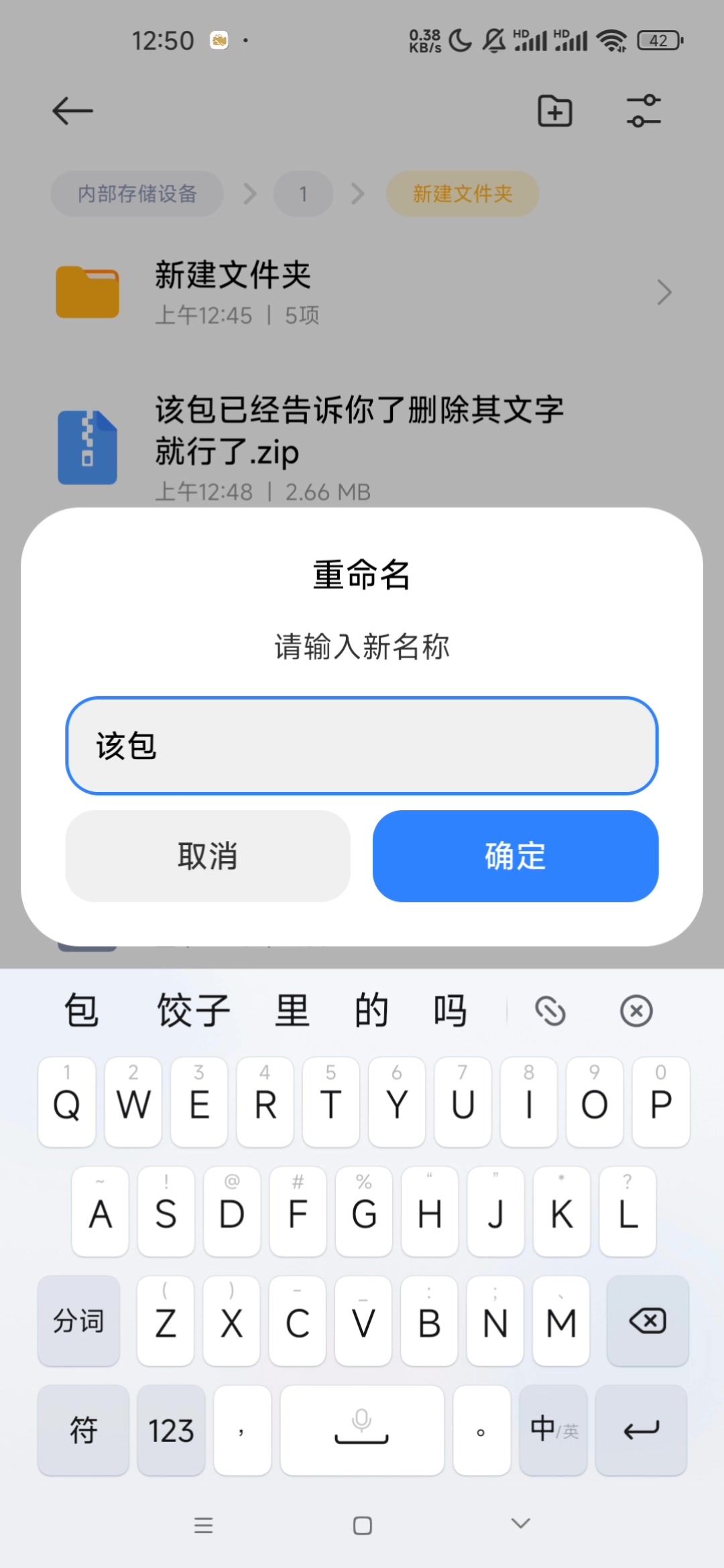The image size is (724, 1568).
Task: Tap the down chevron in the navigation bar
Action: 521,1526
